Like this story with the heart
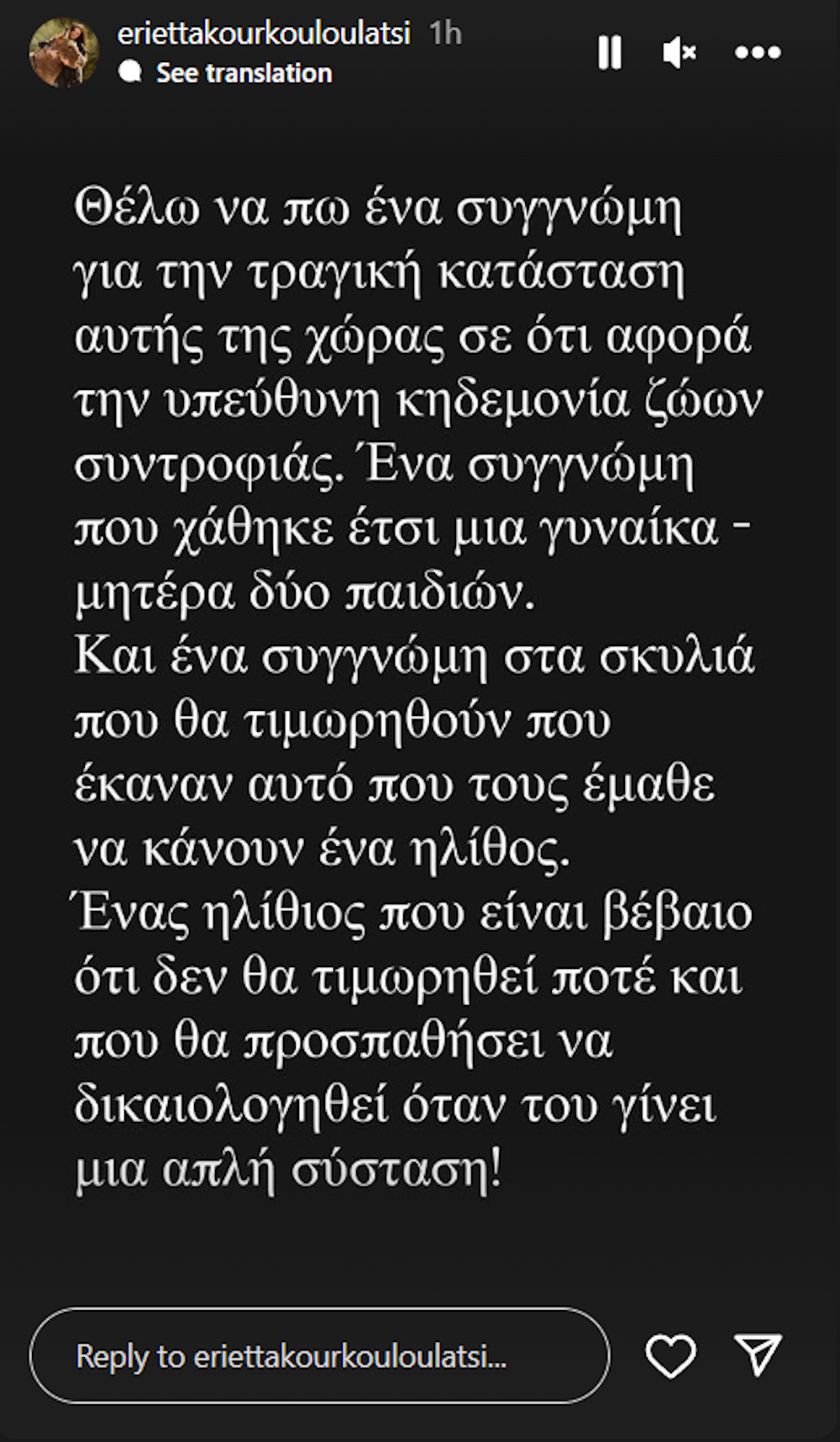The image size is (840, 1442). click(670, 1355)
